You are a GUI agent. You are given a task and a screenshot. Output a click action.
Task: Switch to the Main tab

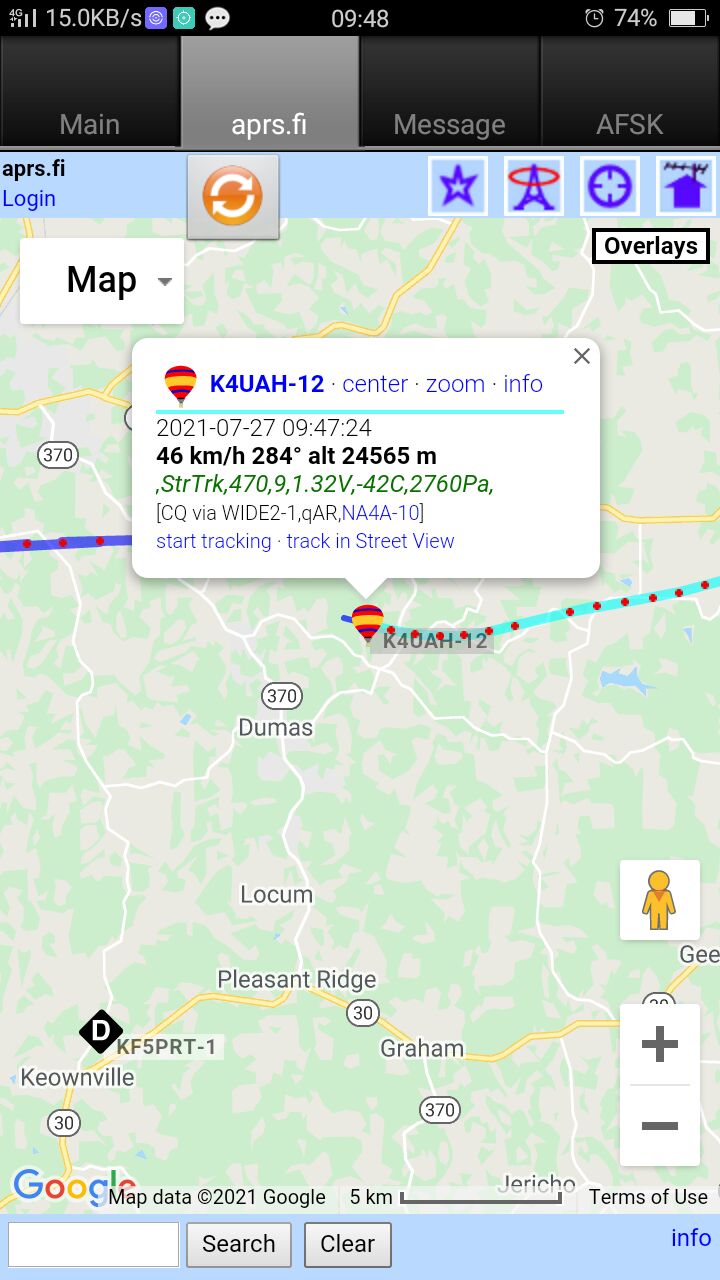click(90, 124)
